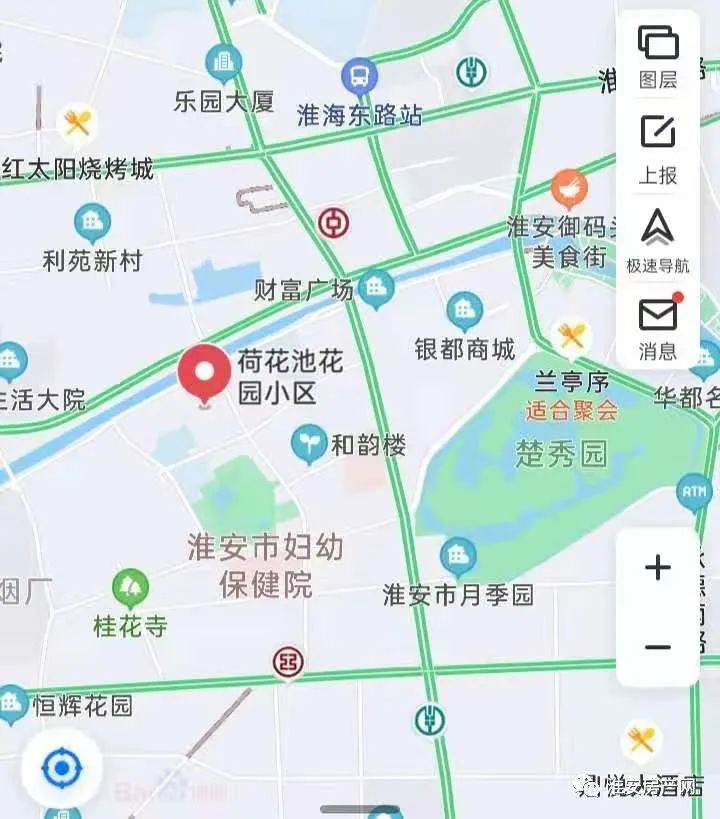Select the 财富广场 place marker
The width and height of the screenshot is (720, 819).
(376, 289)
